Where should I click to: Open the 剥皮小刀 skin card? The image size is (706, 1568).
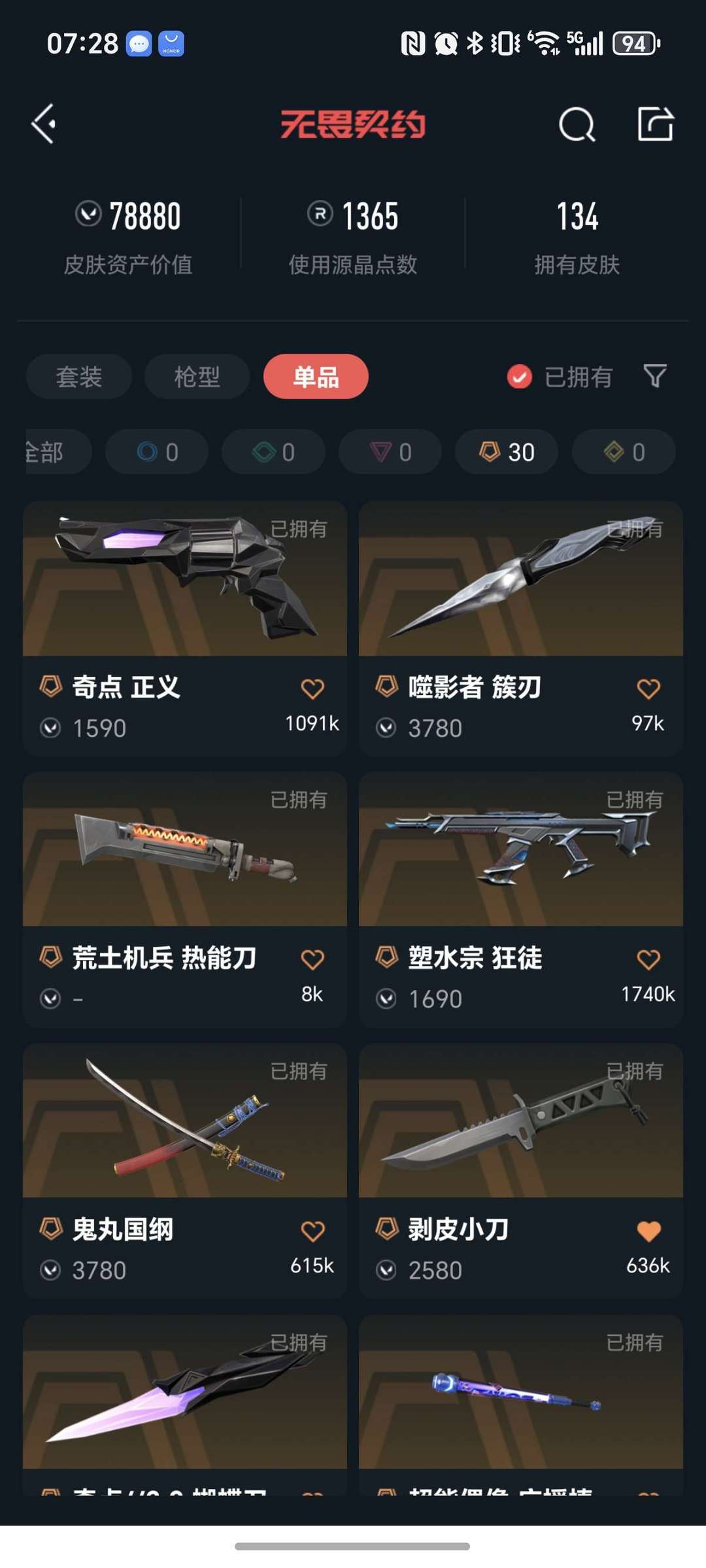[520, 1121]
